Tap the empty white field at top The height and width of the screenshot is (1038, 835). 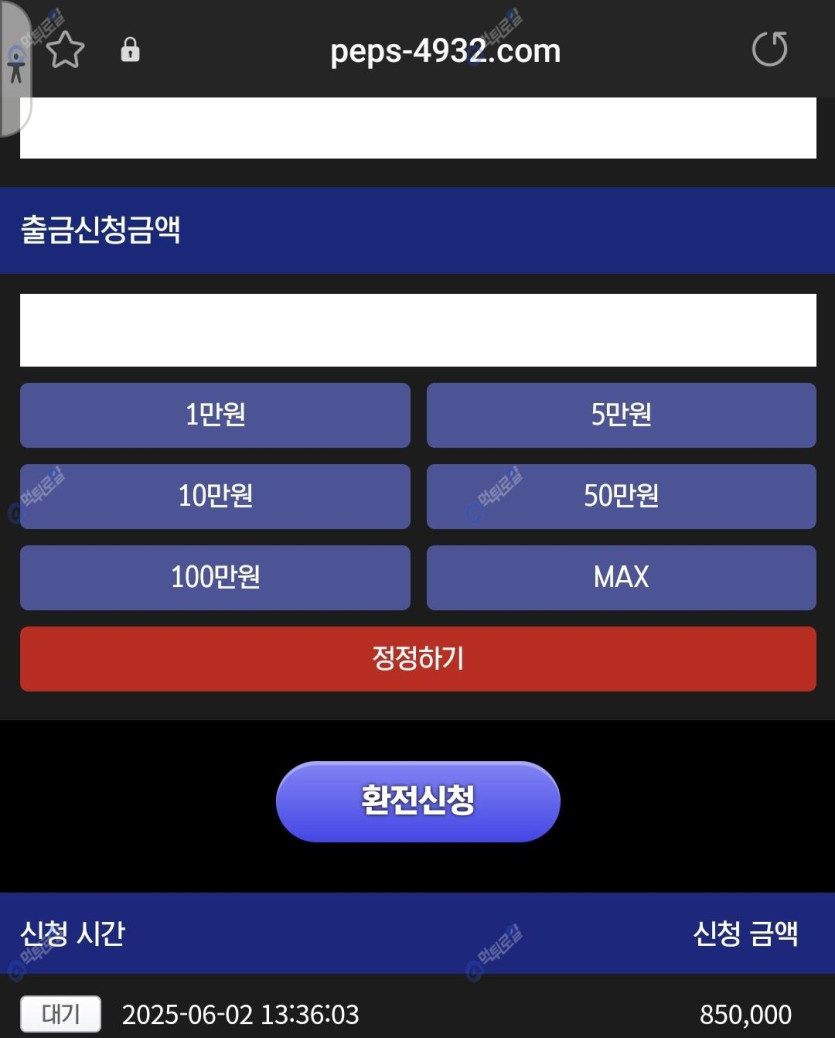[418, 128]
